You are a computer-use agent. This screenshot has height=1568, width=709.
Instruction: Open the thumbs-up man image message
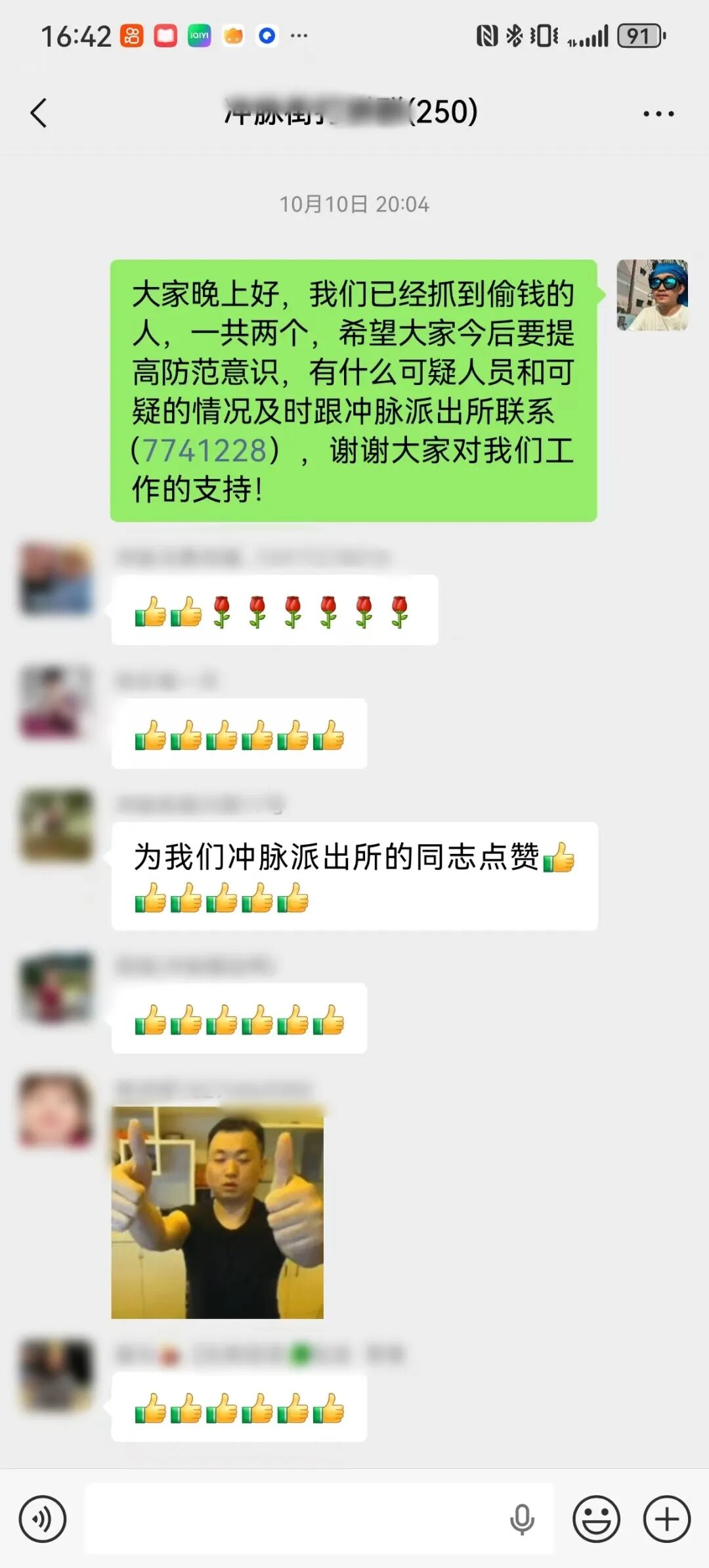217,1213
